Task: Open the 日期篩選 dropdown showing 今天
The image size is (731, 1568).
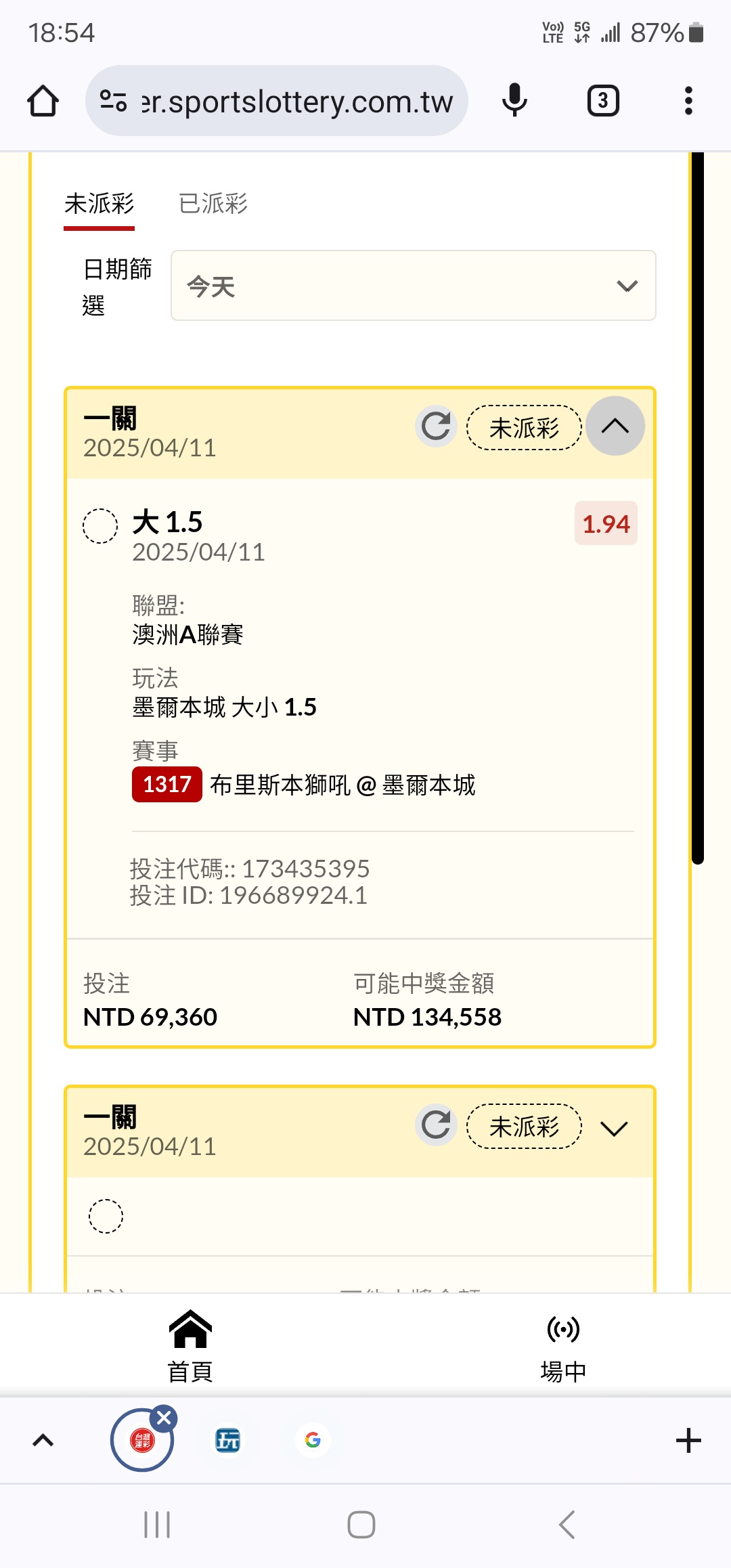Action: pyautogui.click(x=413, y=286)
